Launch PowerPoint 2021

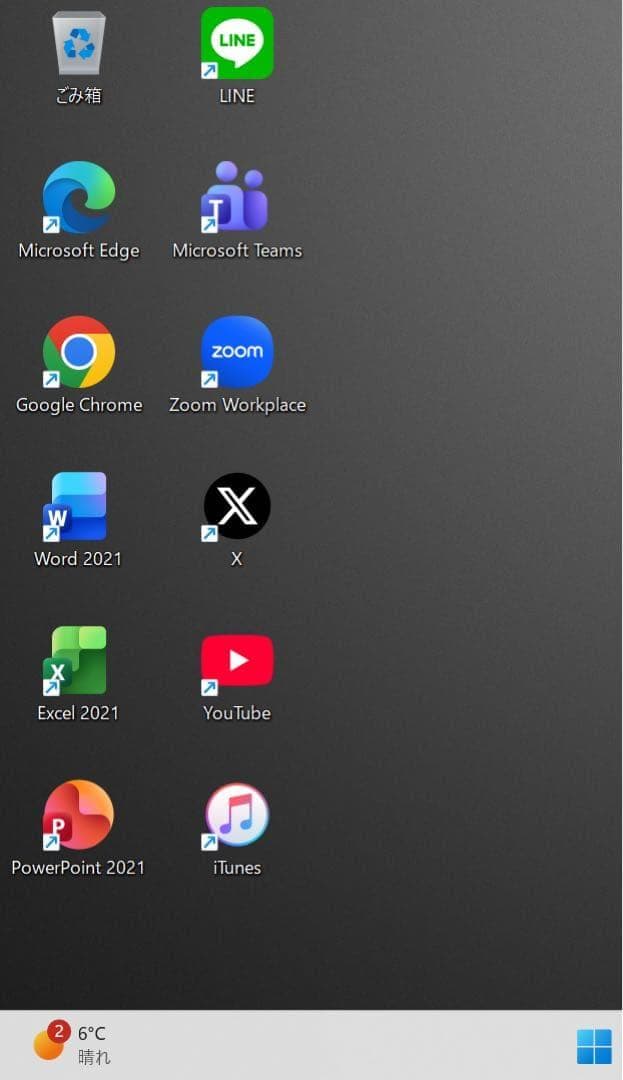(78, 815)
